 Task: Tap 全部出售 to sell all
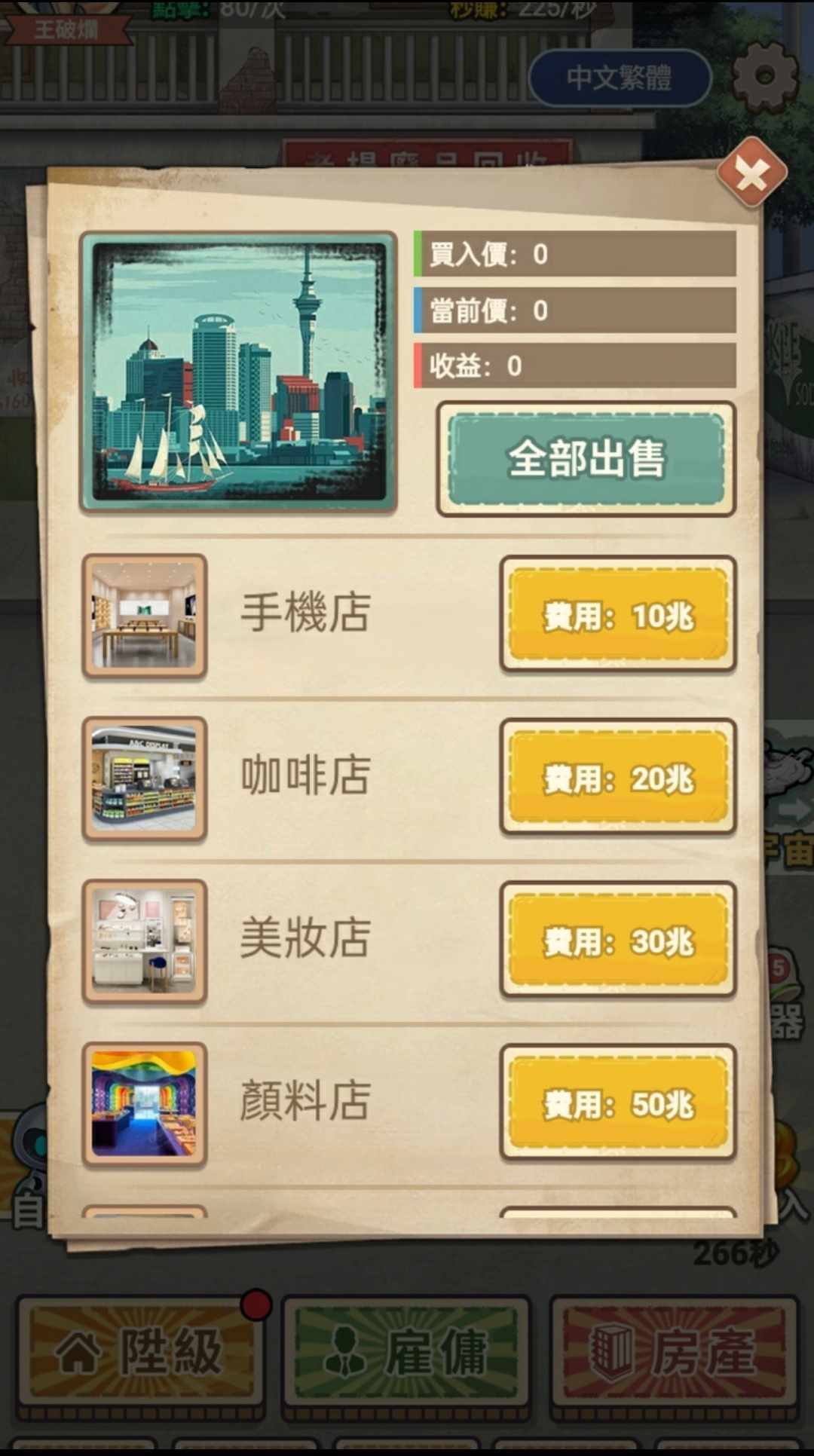tap(586, 459)
